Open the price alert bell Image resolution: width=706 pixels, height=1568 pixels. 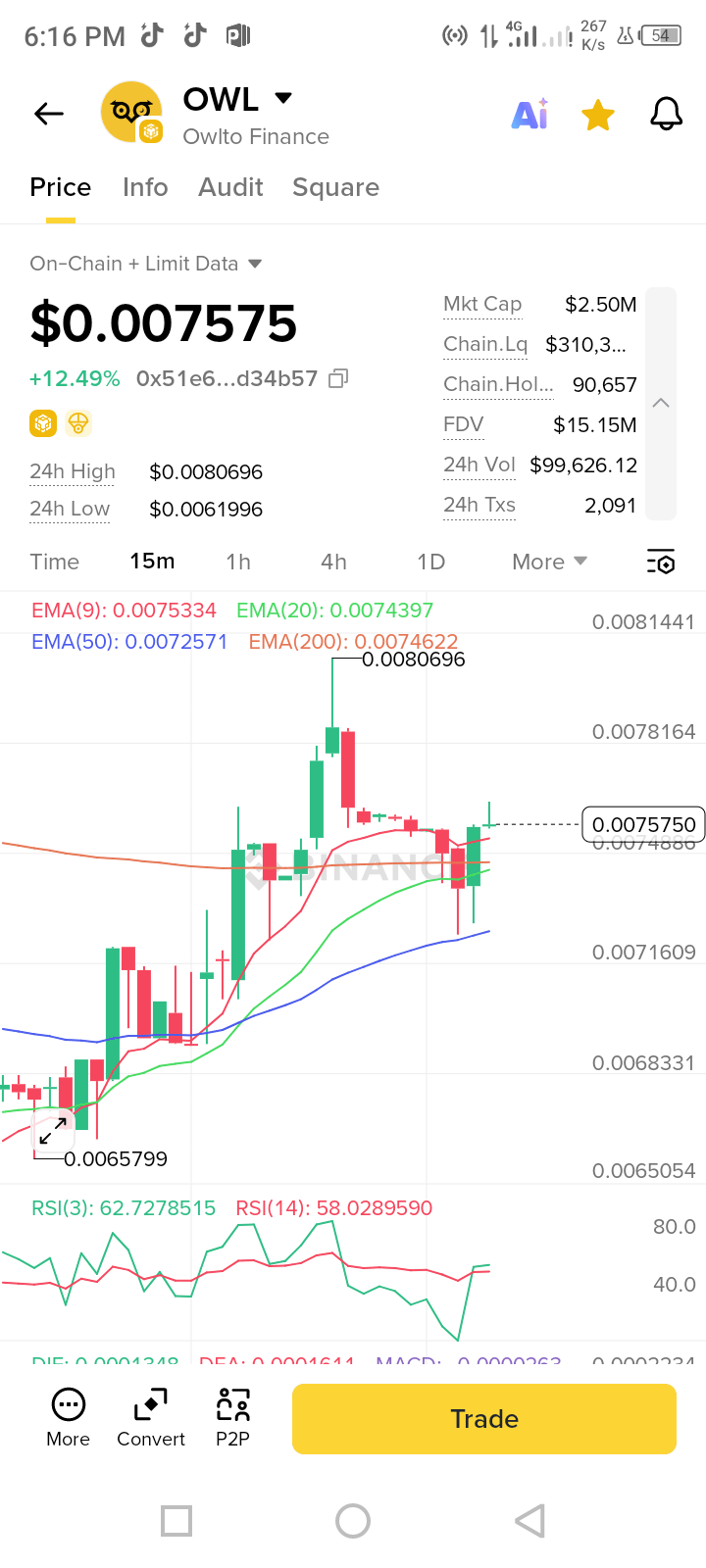pyautogui.click(x=666, y=115)
